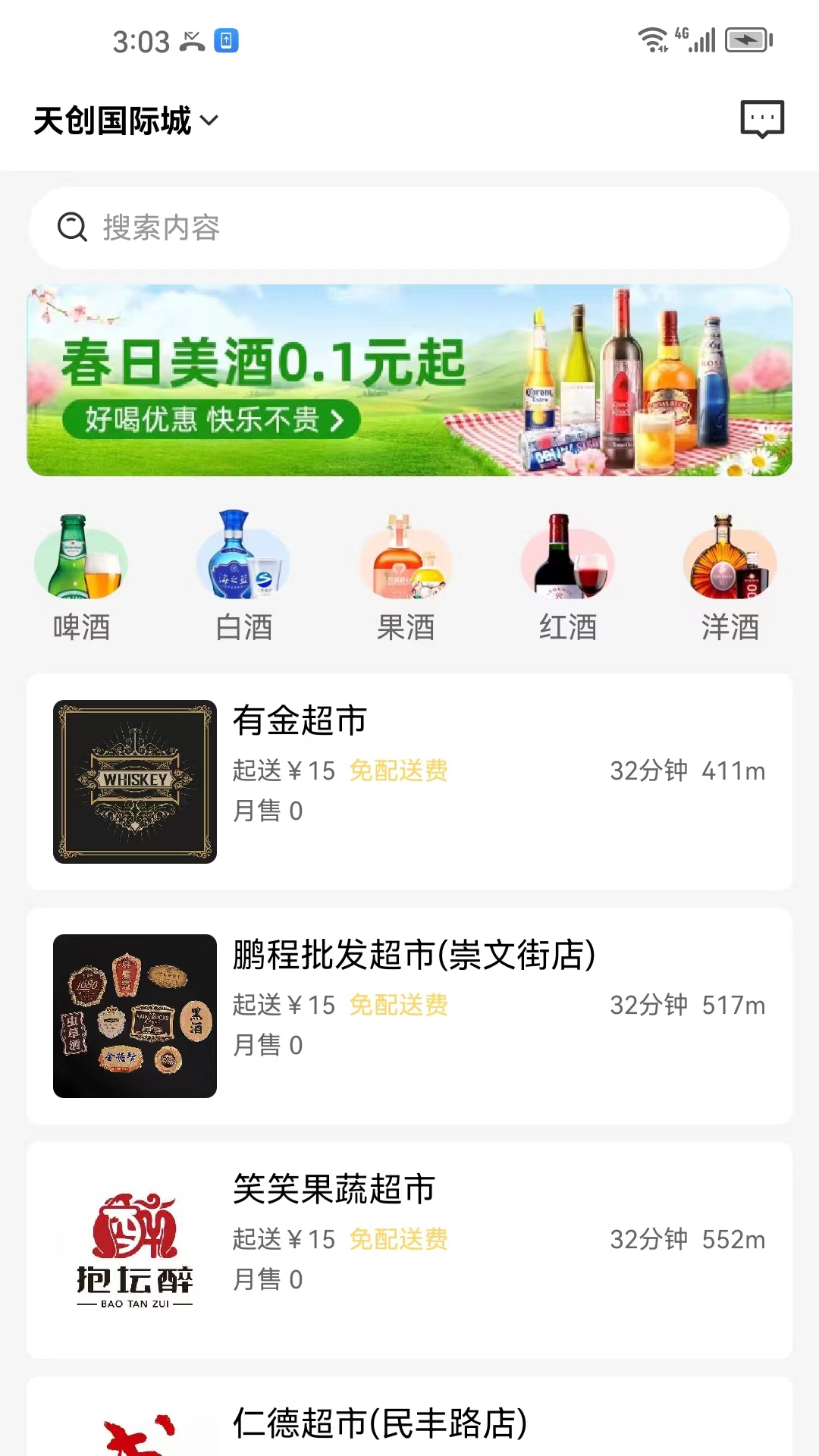Open the 春日美酒0.1元起 promo banner
819x1456 pixels.
point(409,380)
